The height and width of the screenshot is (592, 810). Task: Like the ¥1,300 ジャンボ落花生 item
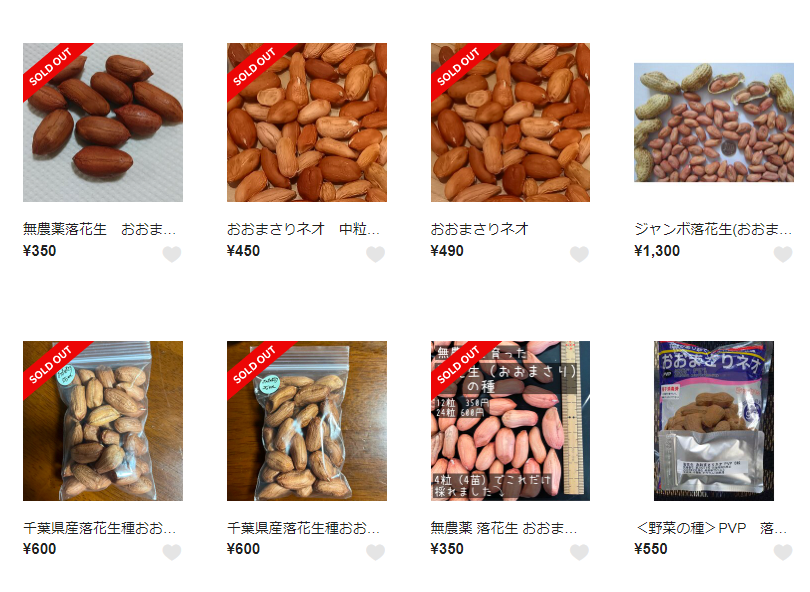783,254
